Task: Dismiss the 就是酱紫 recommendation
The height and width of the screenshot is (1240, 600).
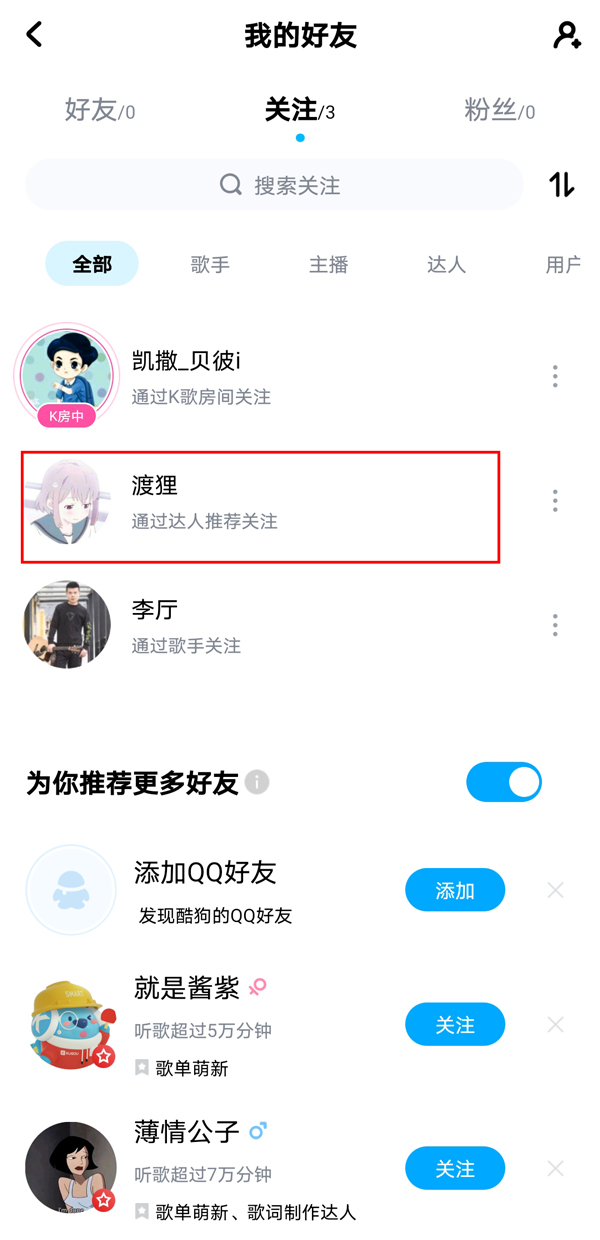Action: (x=556, y=1025)
